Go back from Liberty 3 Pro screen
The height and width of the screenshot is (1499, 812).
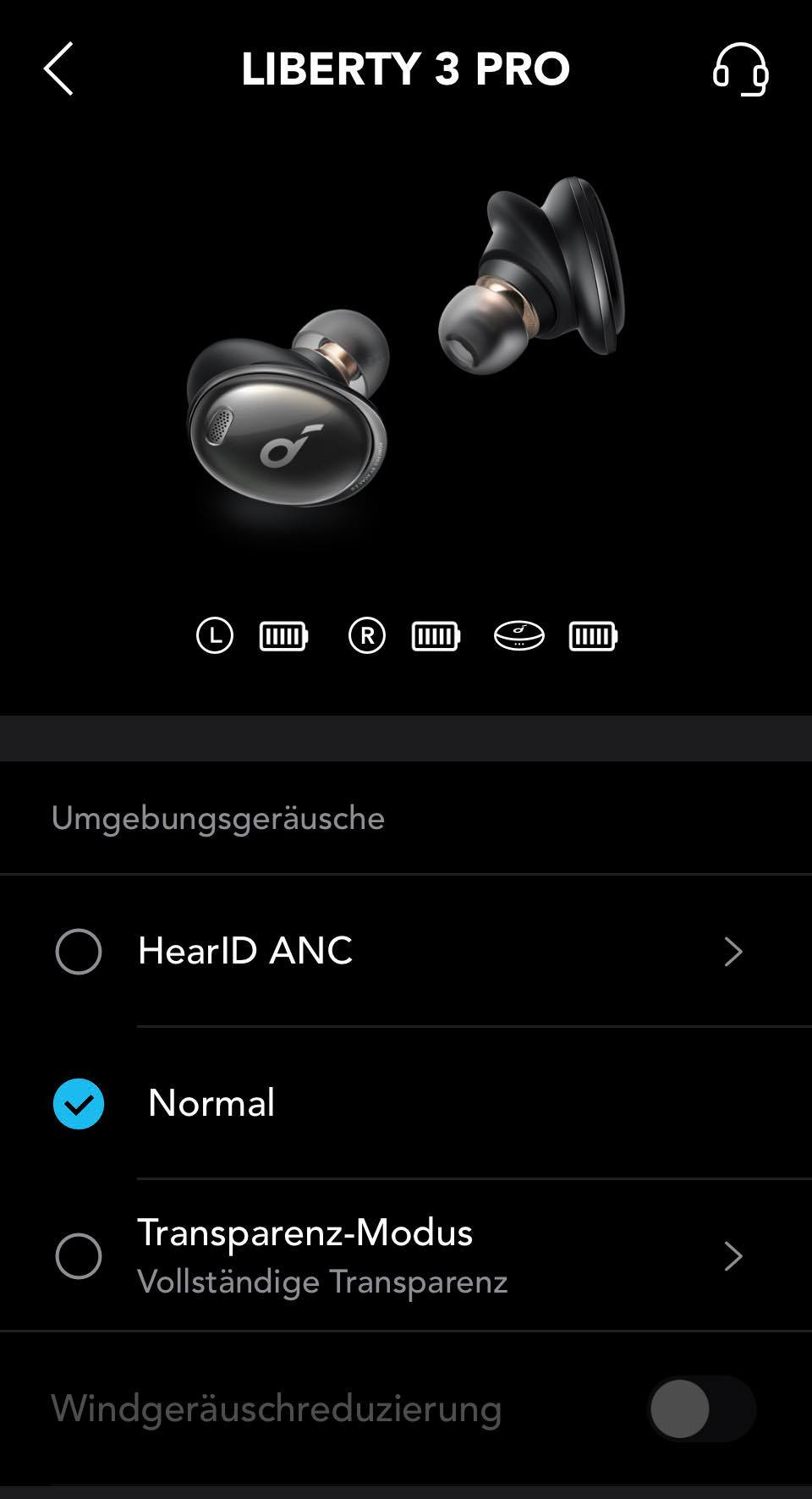click(x=58, y=69)
